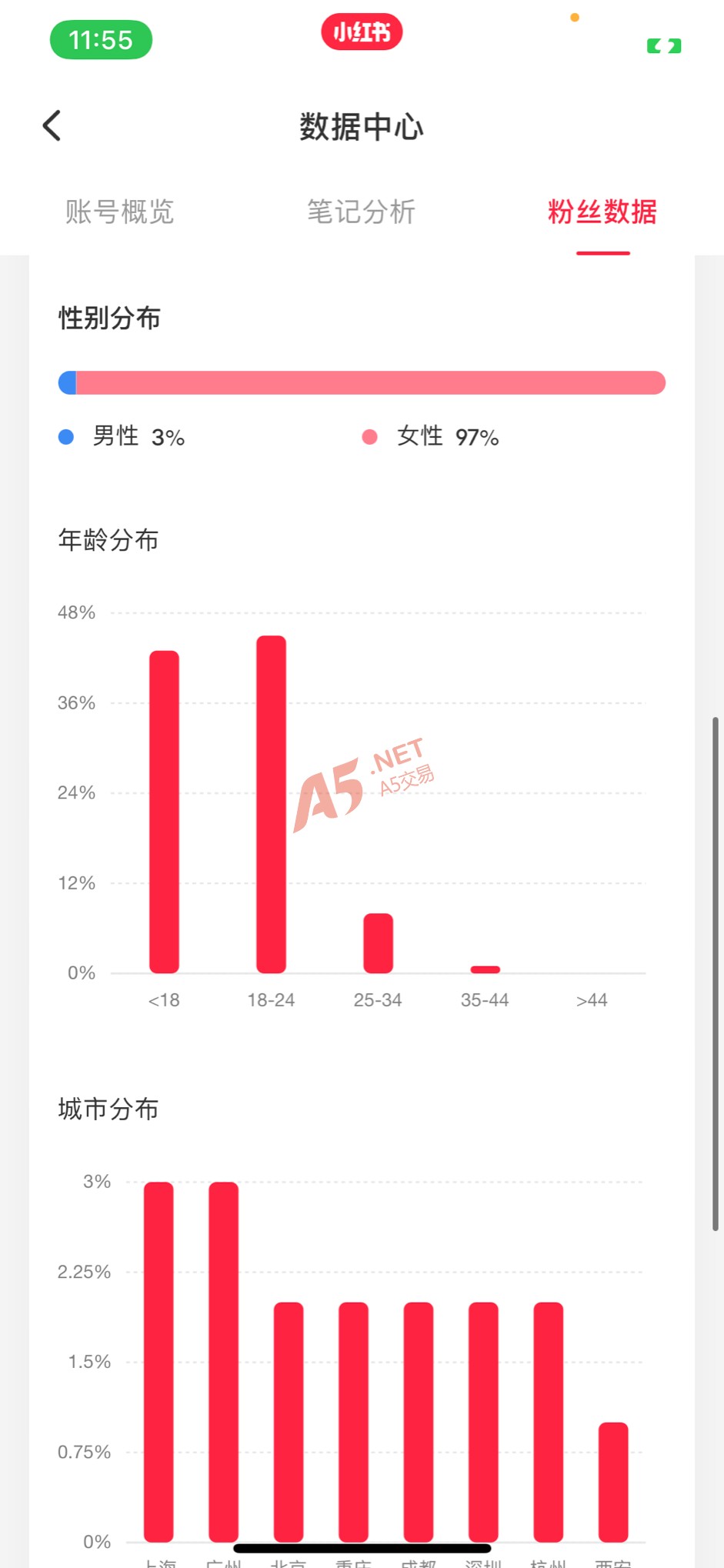Tap the 小红书 pill in the status bar
The width and height of the screenshot is (724, 1568).
click(362, 32)
